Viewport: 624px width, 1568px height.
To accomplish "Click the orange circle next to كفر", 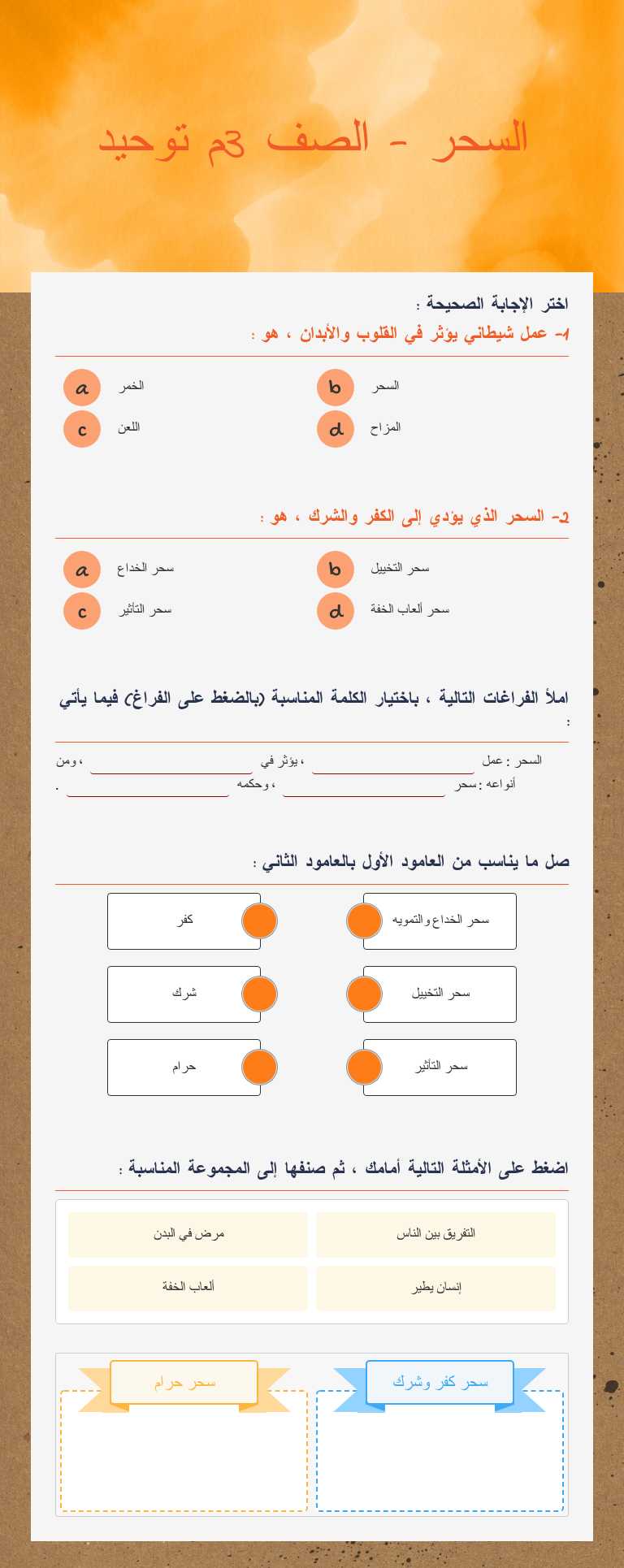I will [259, 920].
